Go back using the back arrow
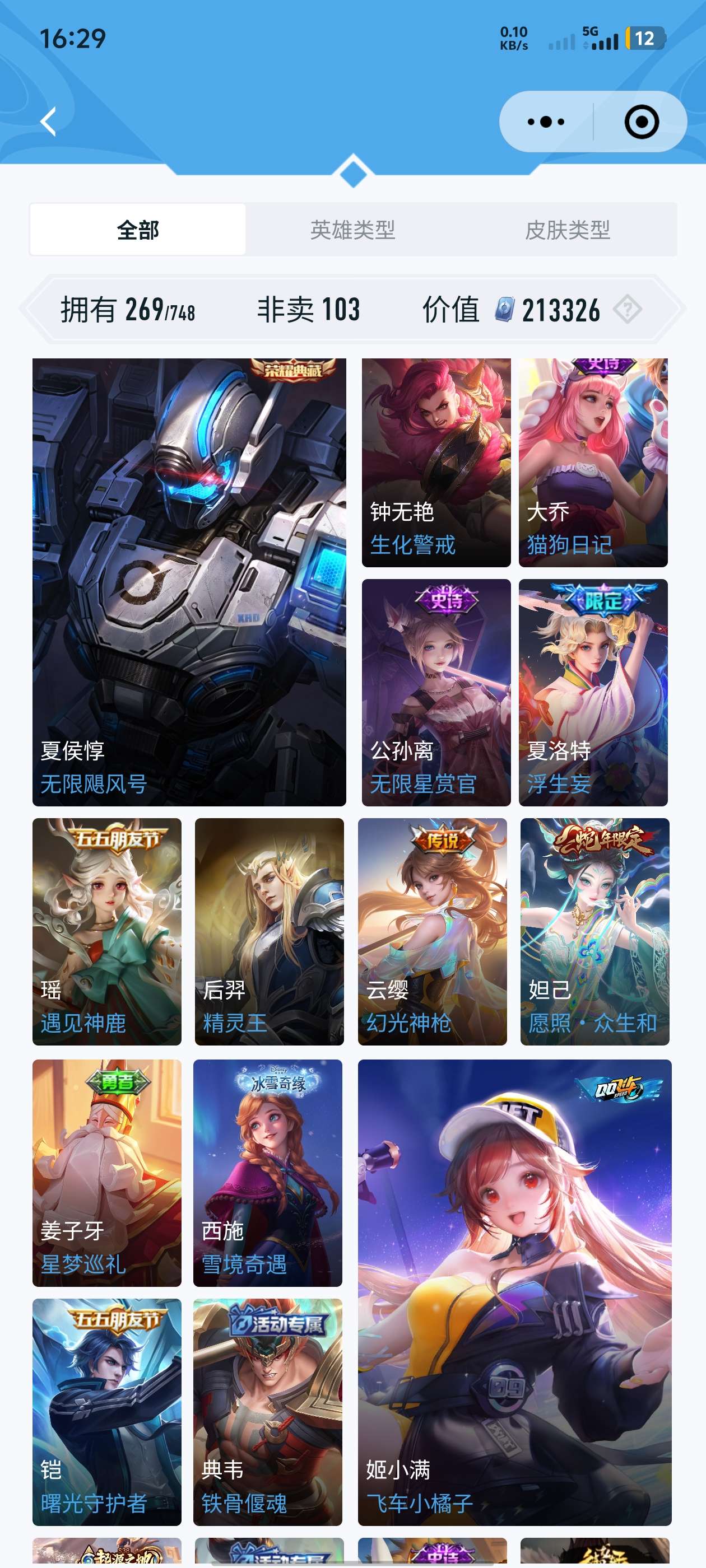The width and height of the screenshot is (706, 1568). coord(49,122)
